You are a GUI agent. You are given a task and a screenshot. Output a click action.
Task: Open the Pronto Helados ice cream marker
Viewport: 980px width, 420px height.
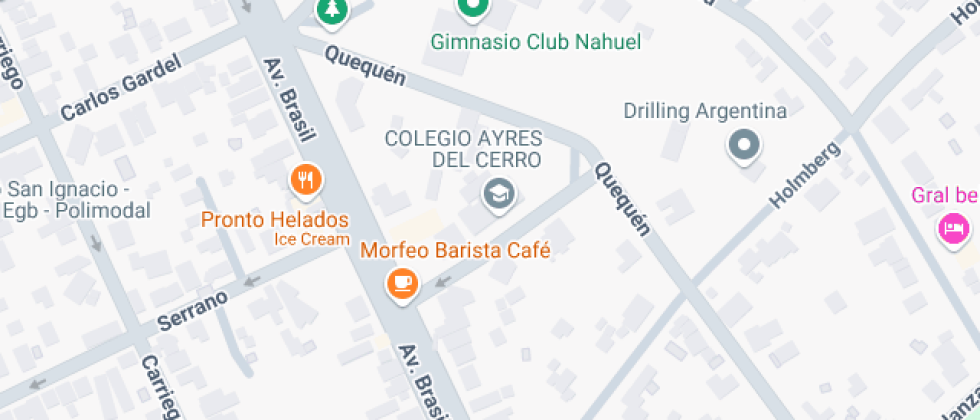(306, 181)
